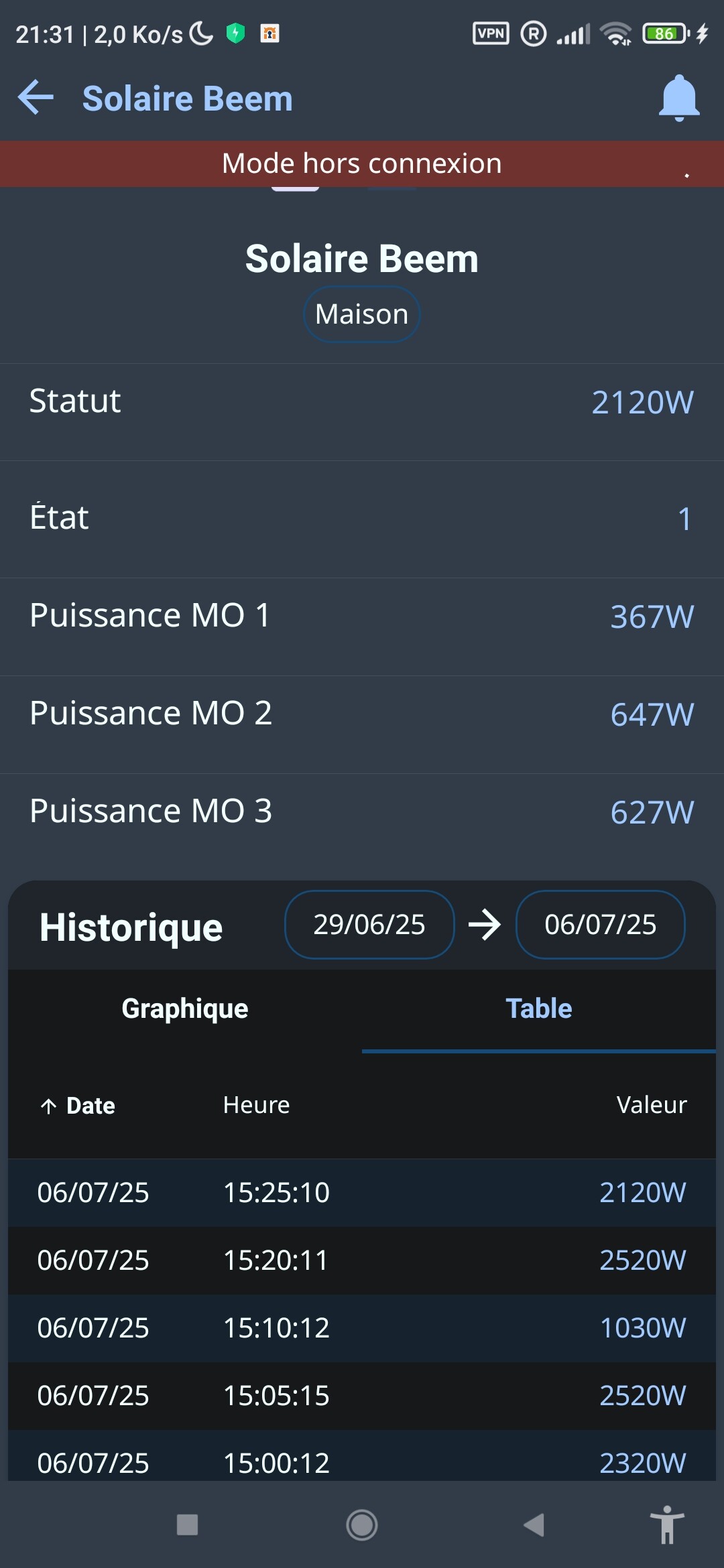724x1568 pixels.
Task: Open the notifications bell
Action: coord(679,98)
